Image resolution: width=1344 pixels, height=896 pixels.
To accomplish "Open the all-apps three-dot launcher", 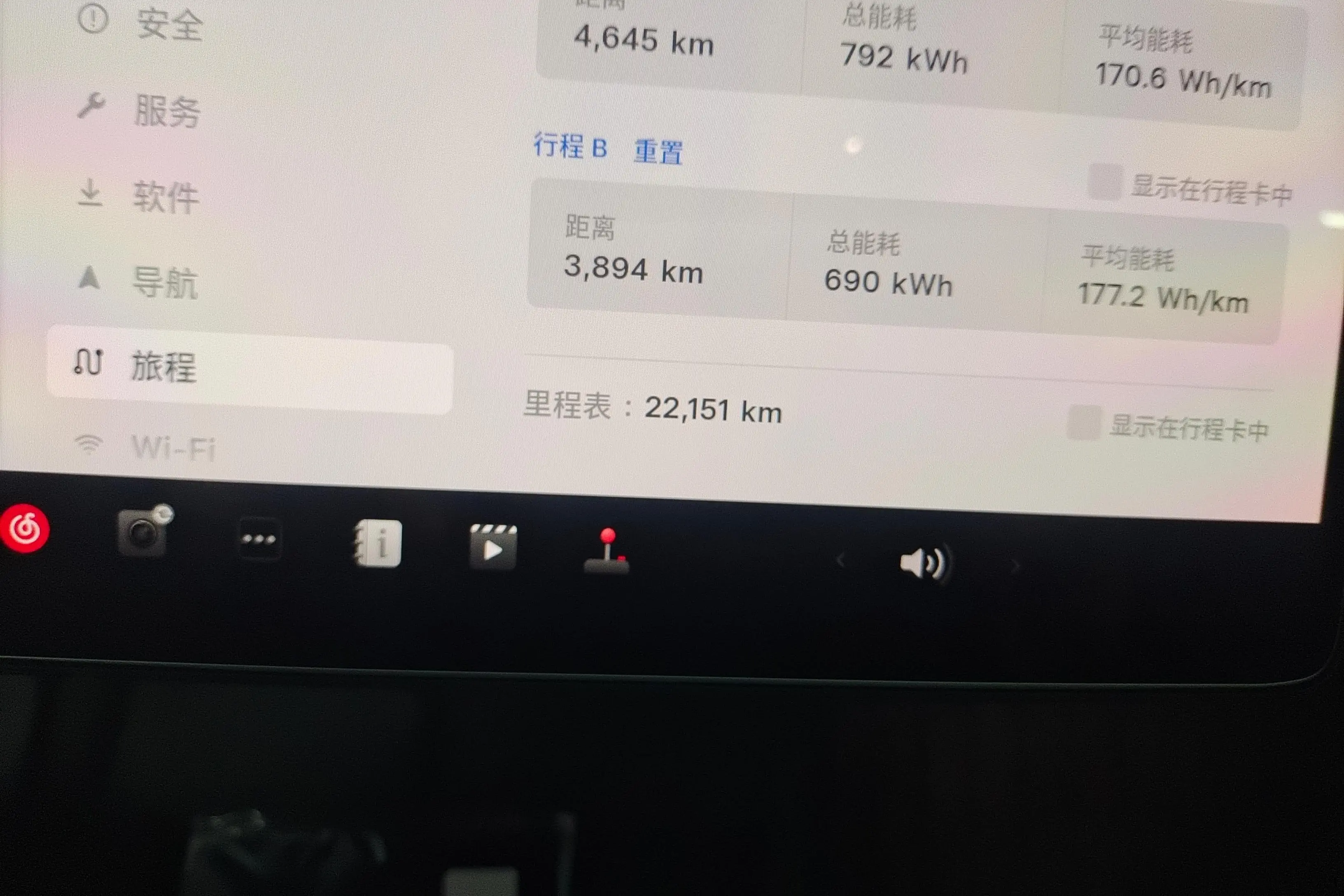I will coord(259,539).
